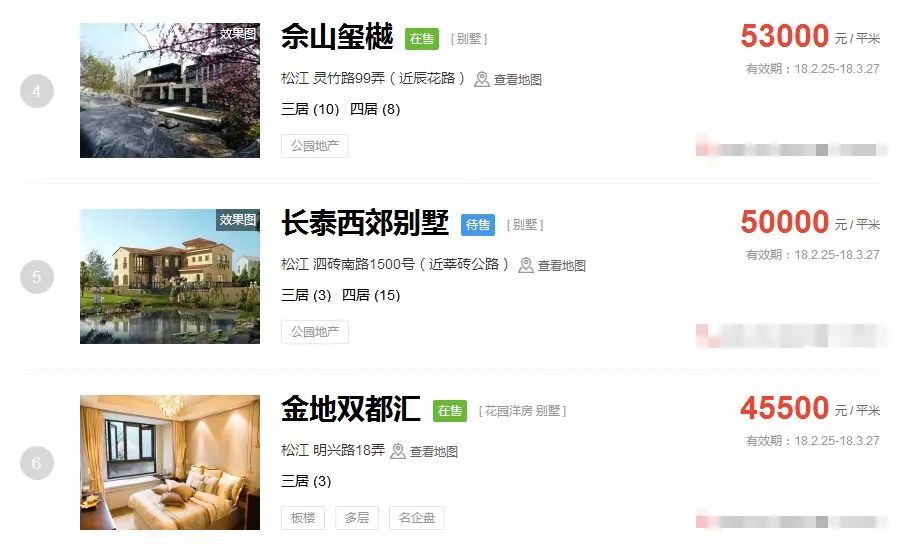Open the 佘山玺樾 listing title
904x544 pixels.
point(337,37)
